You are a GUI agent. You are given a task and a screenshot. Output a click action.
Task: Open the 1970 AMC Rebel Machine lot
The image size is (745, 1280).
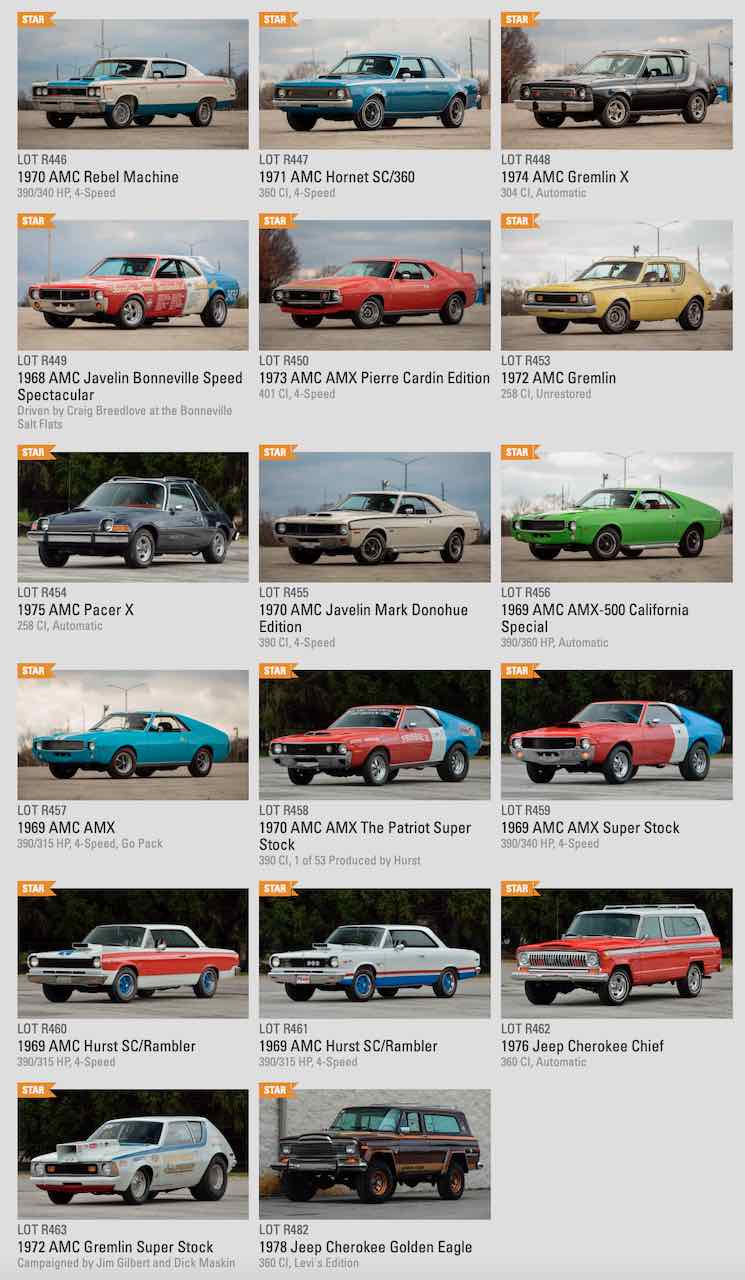click(x=133, y=84)
